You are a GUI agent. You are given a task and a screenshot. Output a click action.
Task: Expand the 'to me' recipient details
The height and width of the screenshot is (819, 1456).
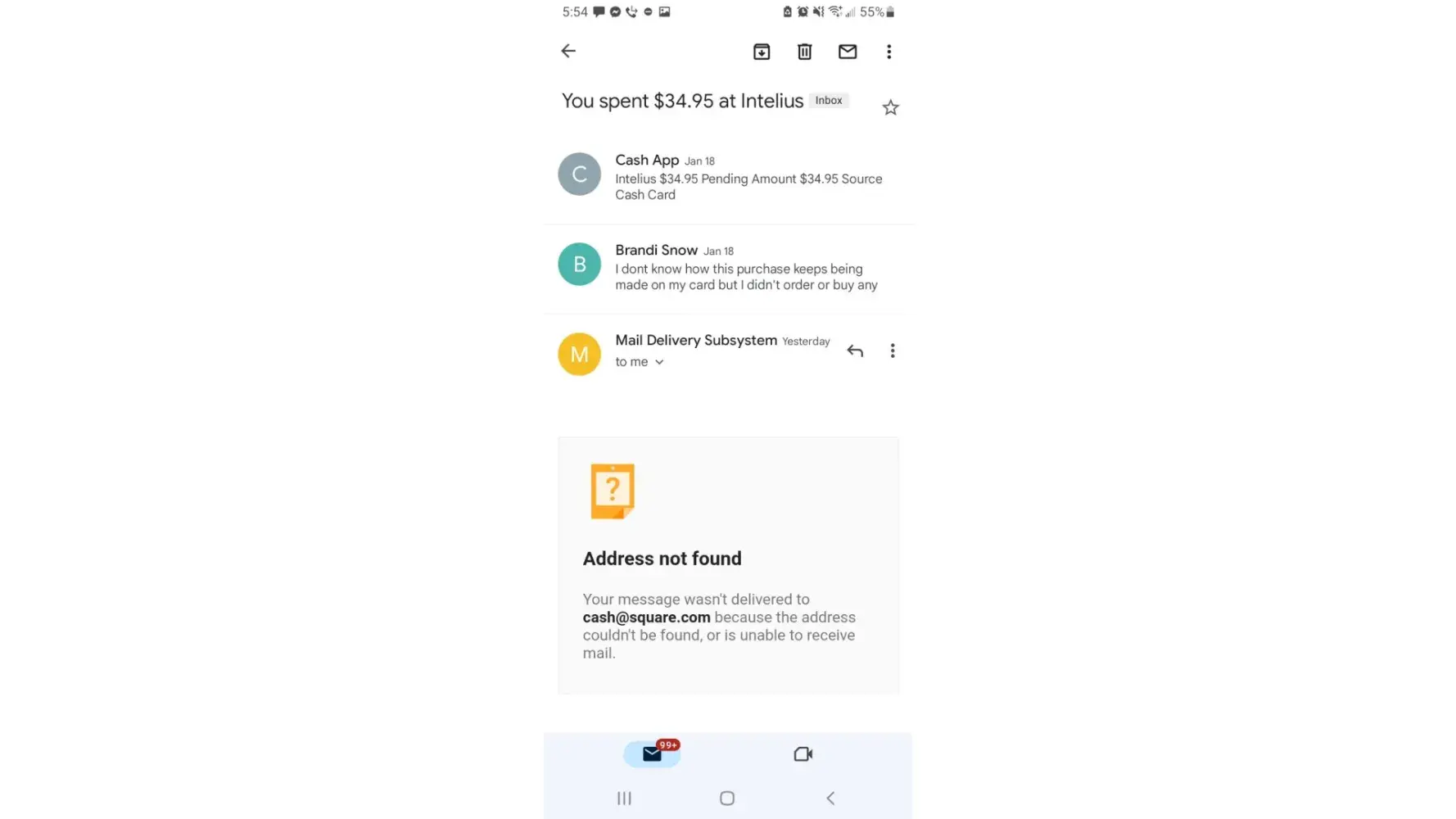pyautogui.click(x=640, y=362)
